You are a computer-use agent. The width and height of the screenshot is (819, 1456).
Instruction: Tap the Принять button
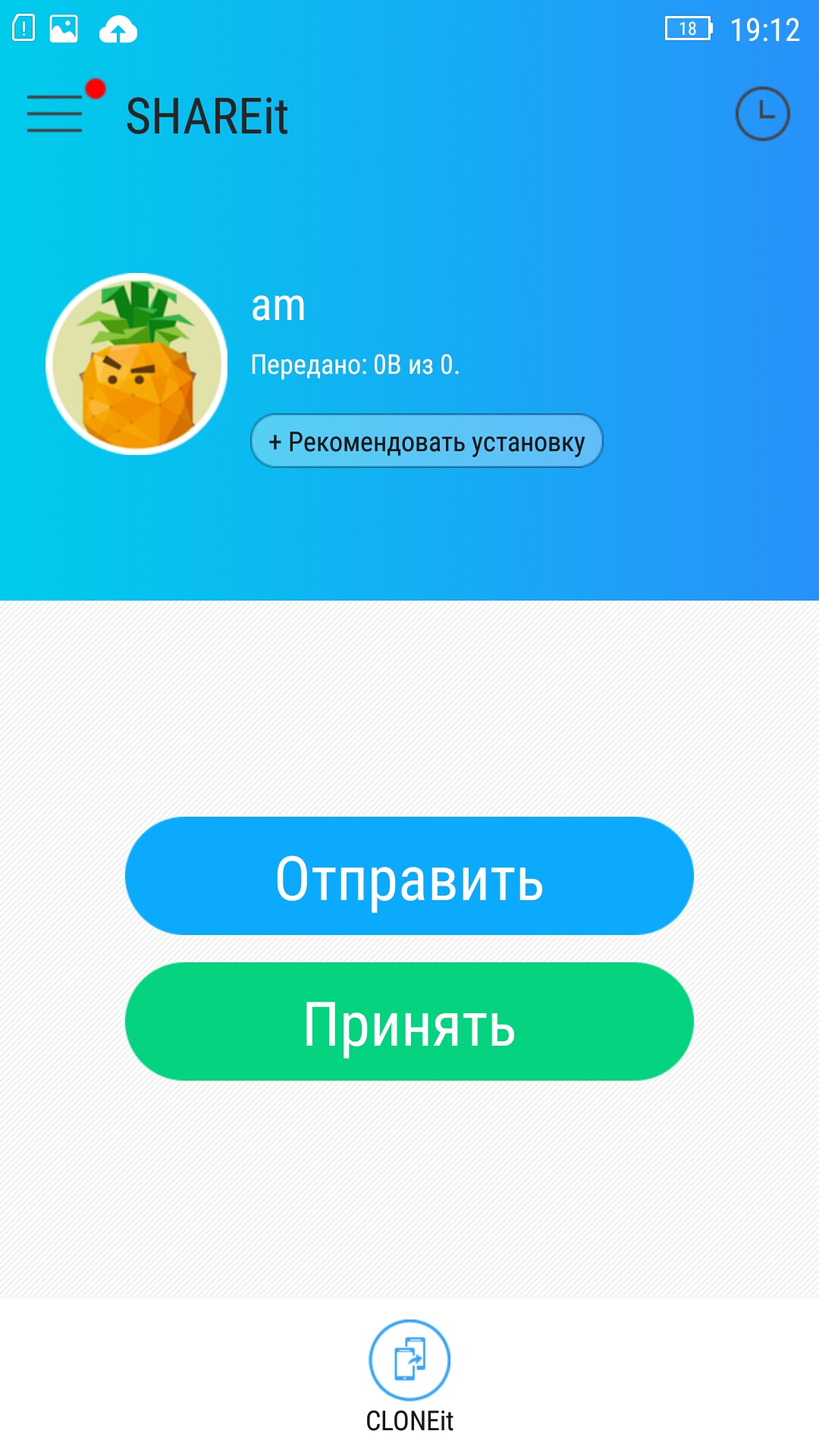click(x=409, y=1021)
